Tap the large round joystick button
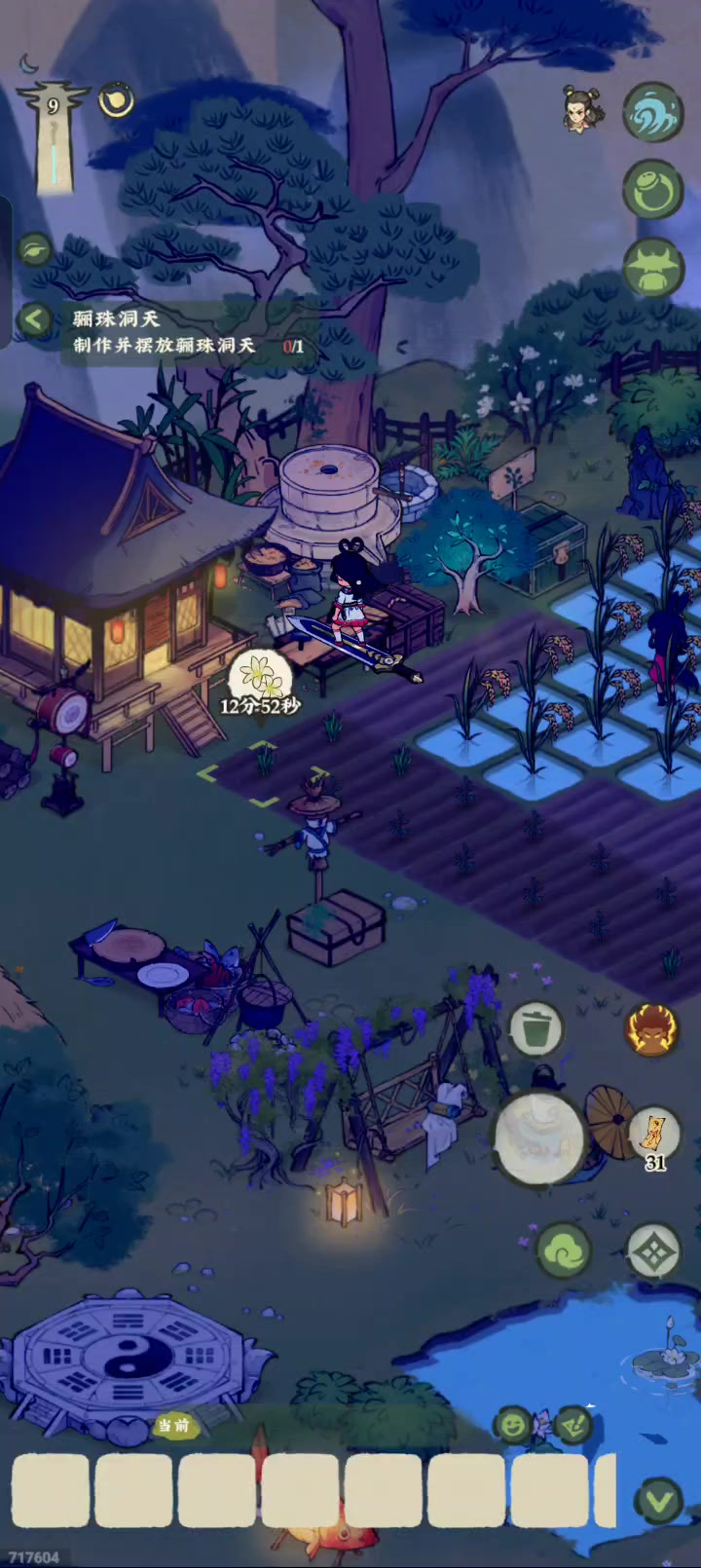The height and width of the screenshot is (1568, 701). 538,1137
